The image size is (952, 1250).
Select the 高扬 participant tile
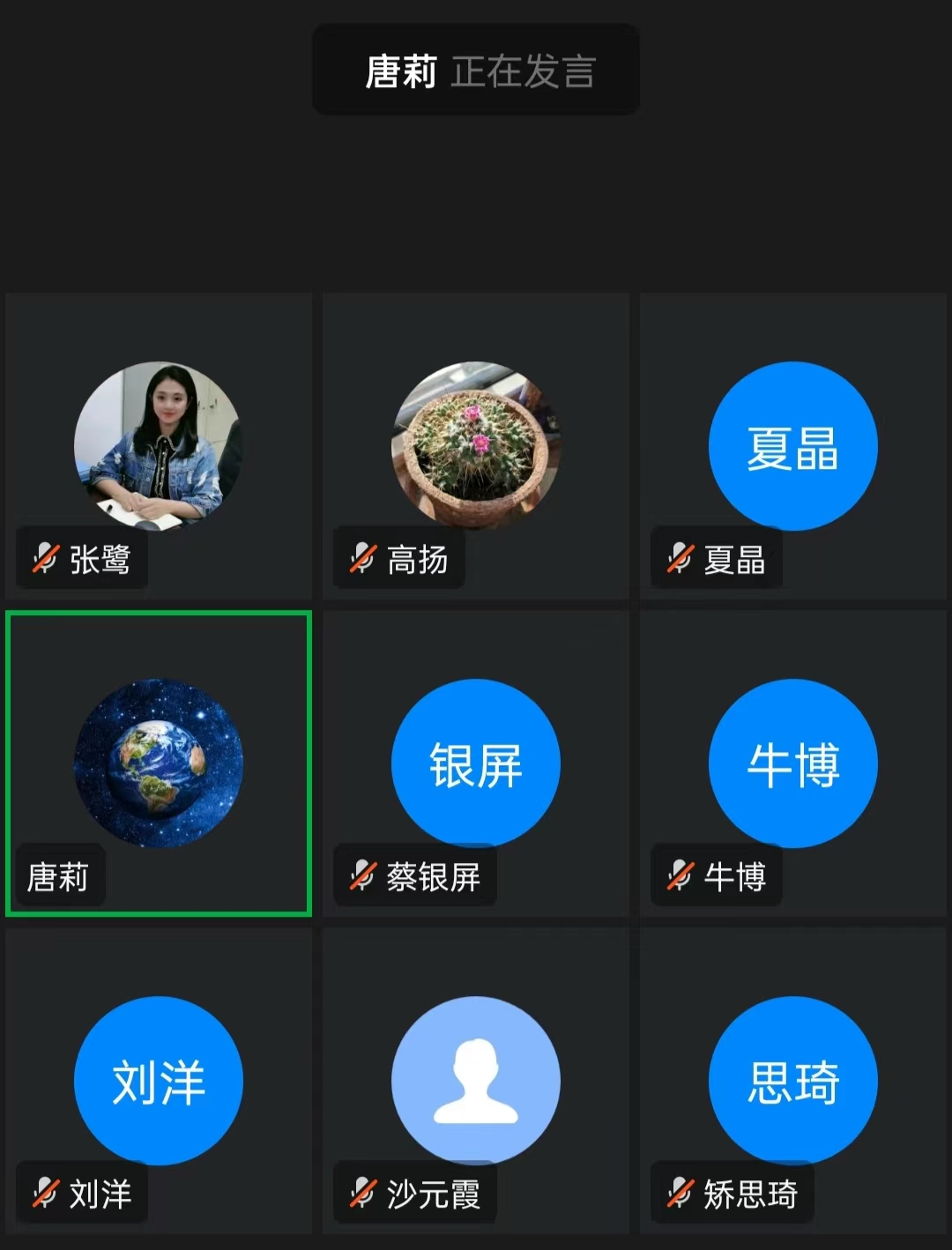(476, 446)
